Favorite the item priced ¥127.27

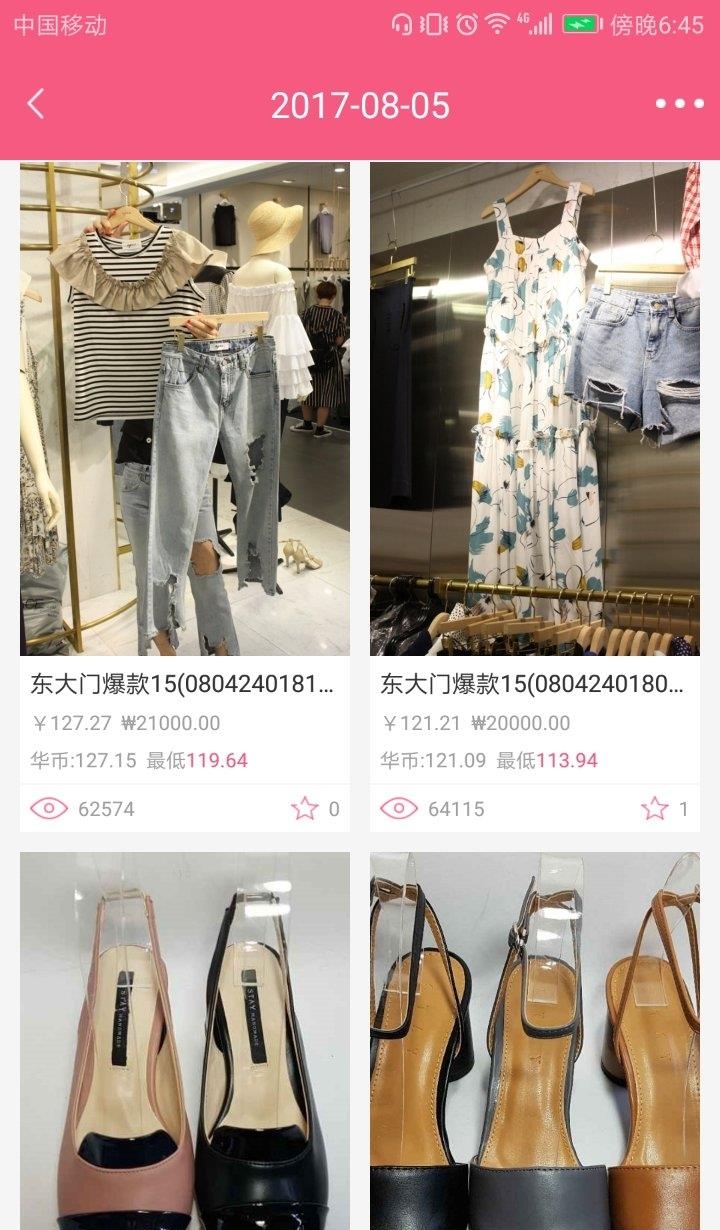click(305, 808)
